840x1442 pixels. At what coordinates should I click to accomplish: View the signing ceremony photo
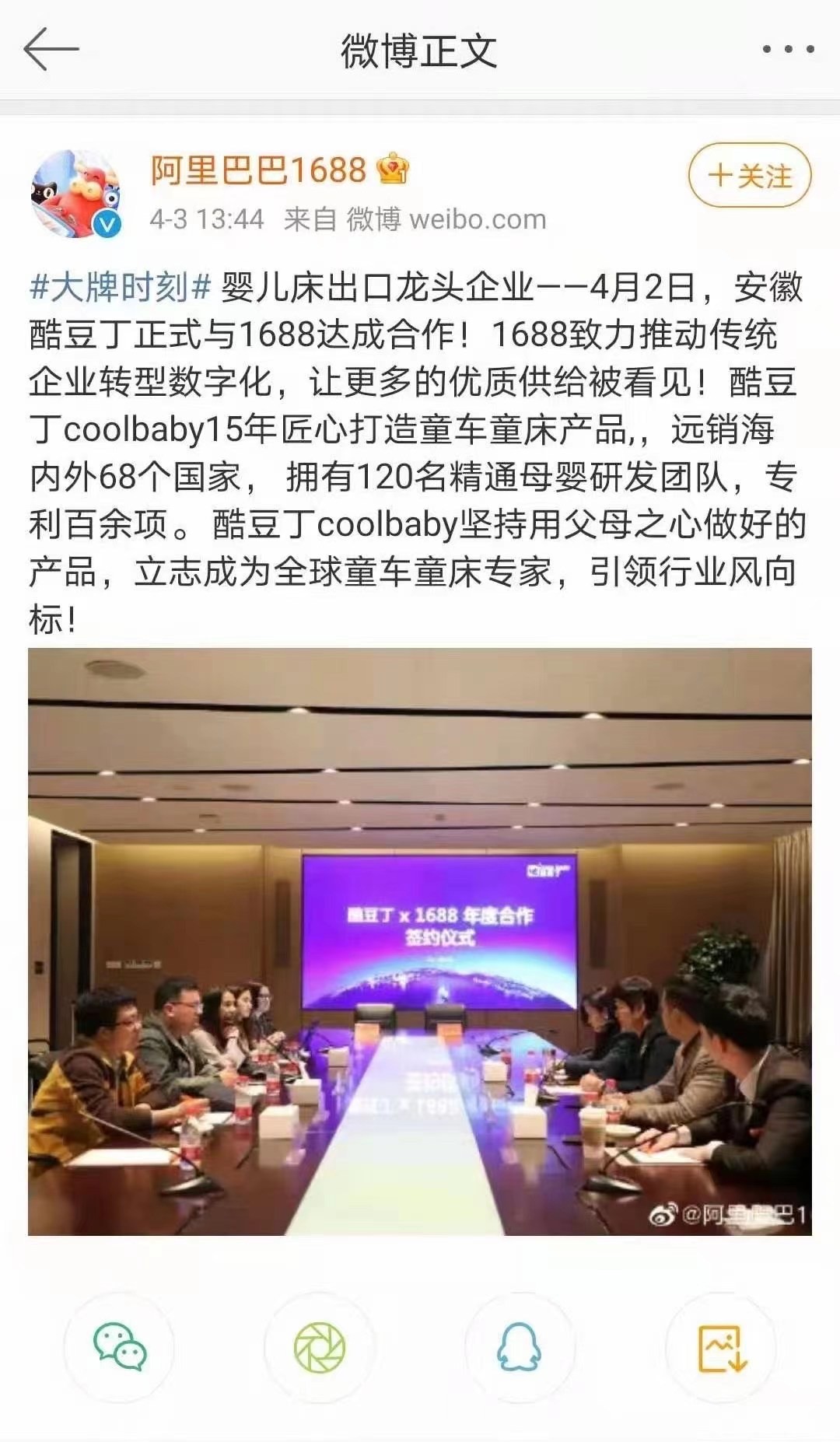[420, 941]
